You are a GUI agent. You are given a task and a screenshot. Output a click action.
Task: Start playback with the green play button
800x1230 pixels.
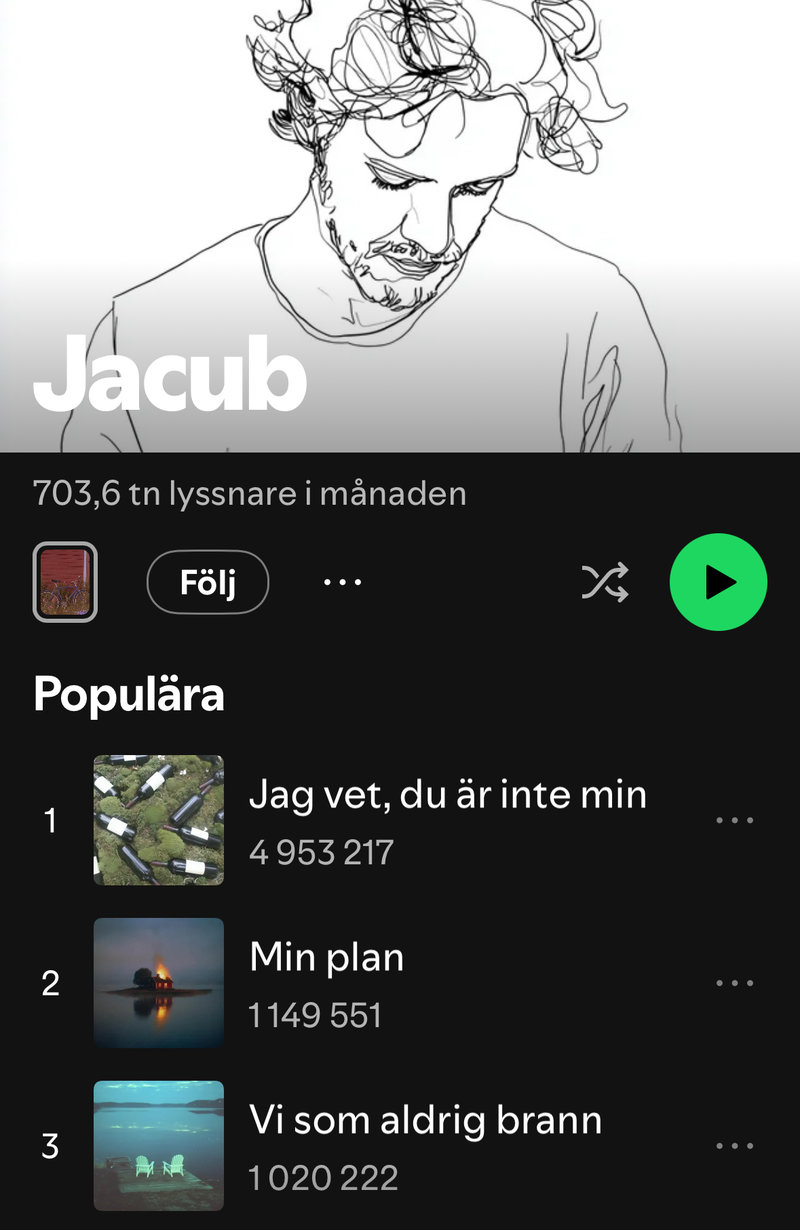[718, 583]
